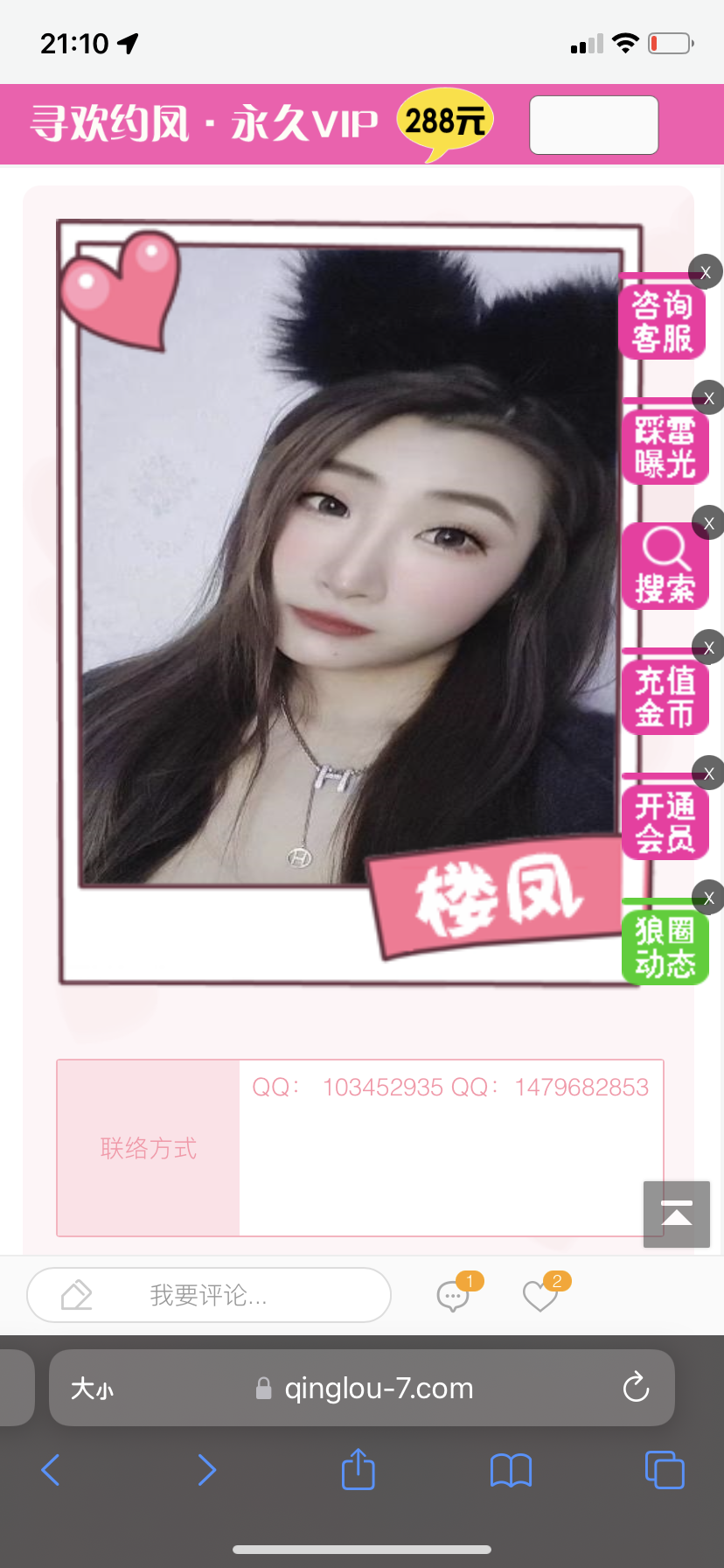724x1568 pixels.
Task: Dismiss the 踩雷曝光 floating button
Action: [708, 398]
